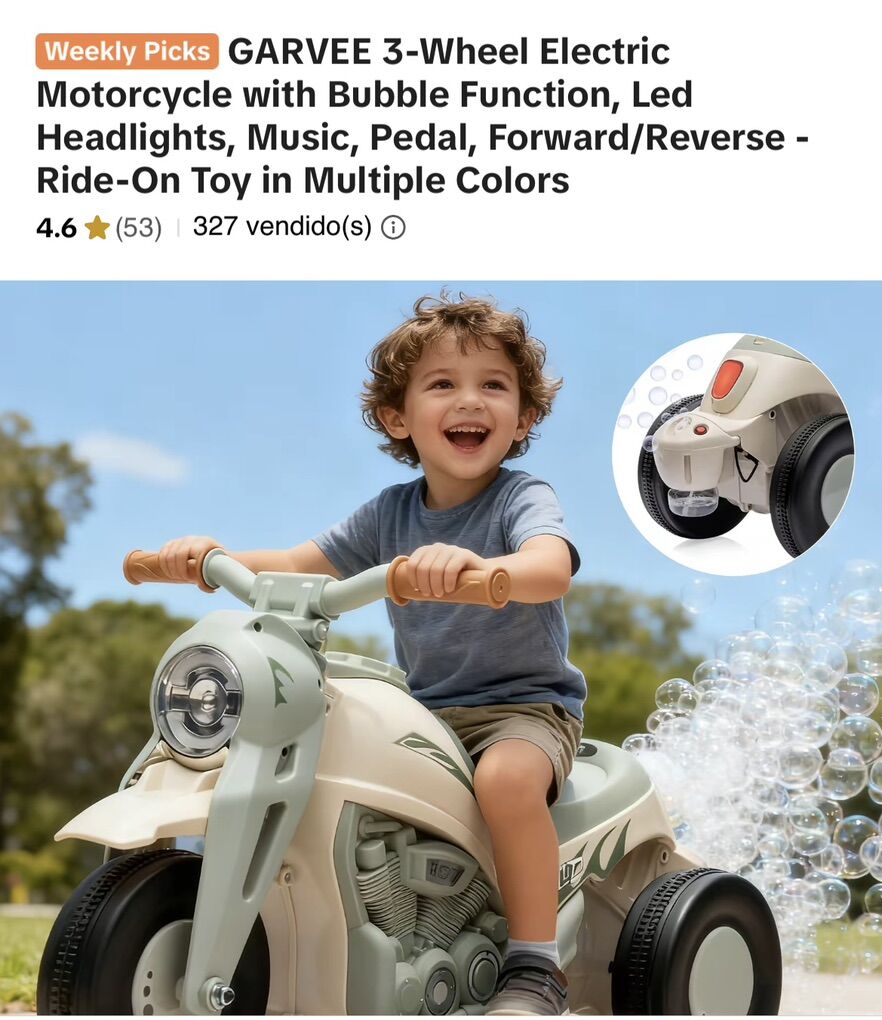Open info icon beside 327 vendido(s)
The height and width of the screenshot is (1020, 882).
click(394, 228)
